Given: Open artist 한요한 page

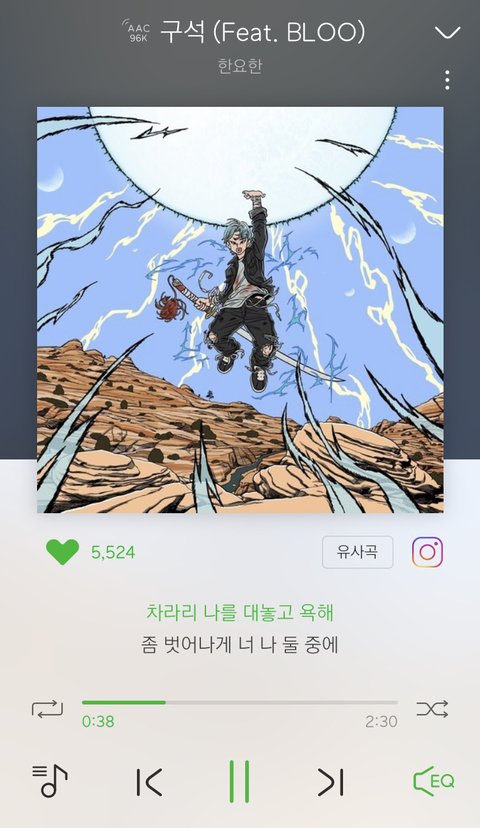Looking at the screenshot, I should [x=240, y=66].
